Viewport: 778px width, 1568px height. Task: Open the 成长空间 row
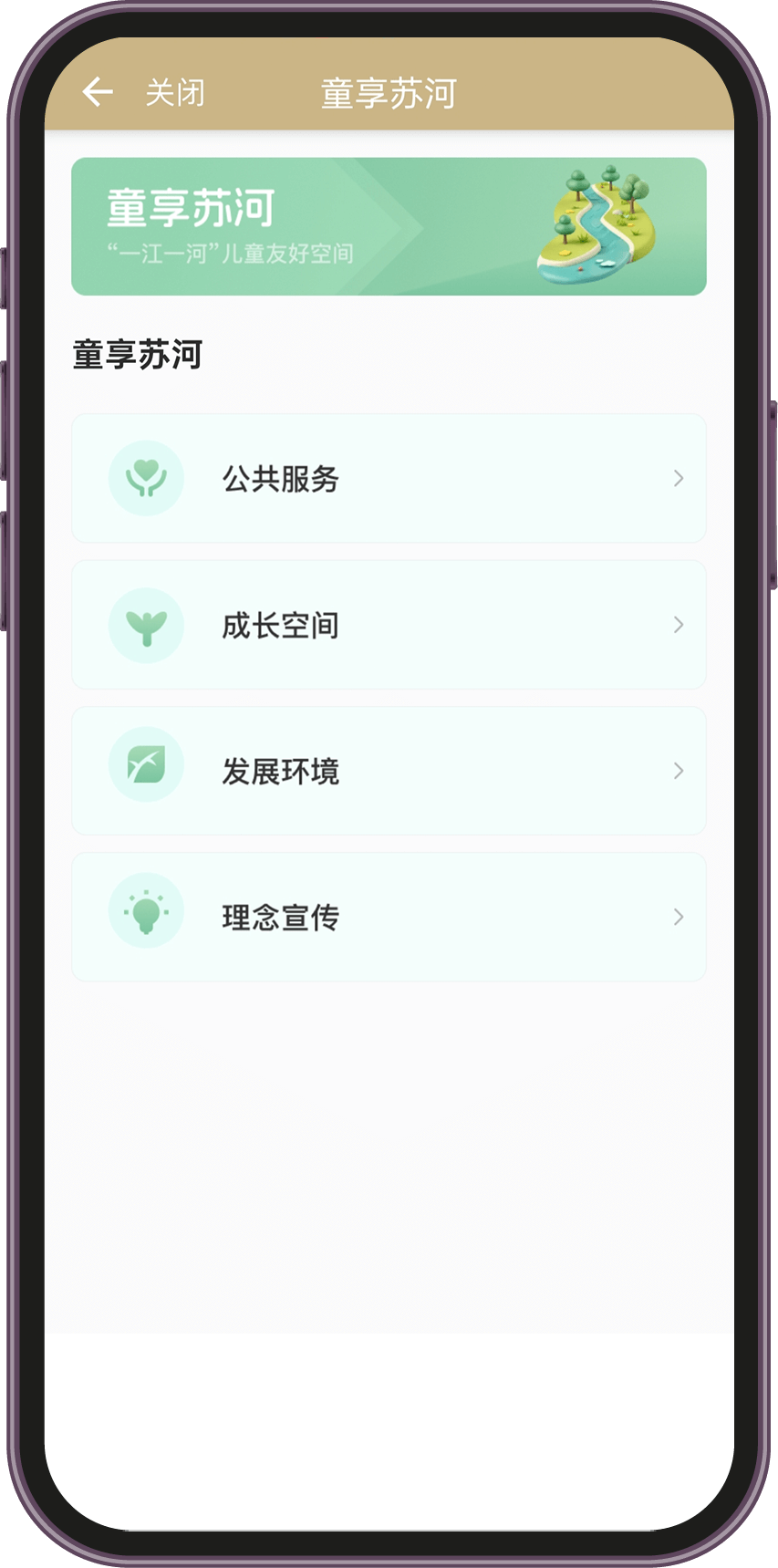click(389, 625)
